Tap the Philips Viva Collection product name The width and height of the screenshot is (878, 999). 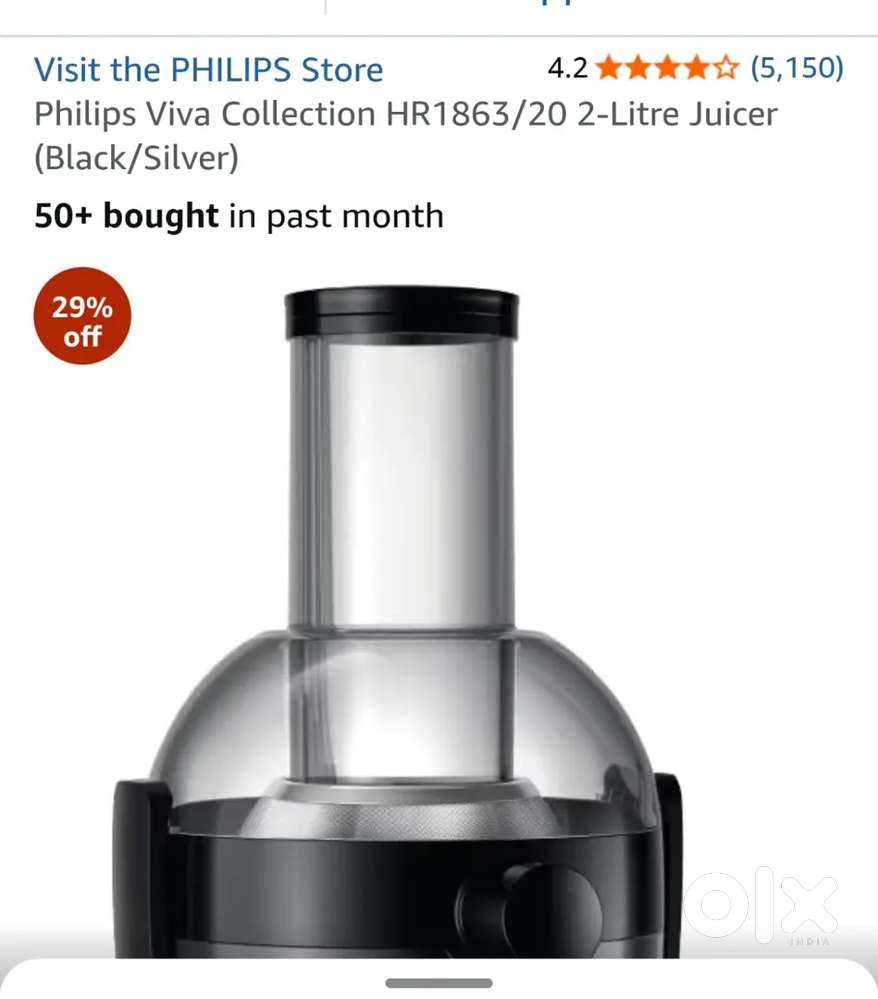(405, 114)
